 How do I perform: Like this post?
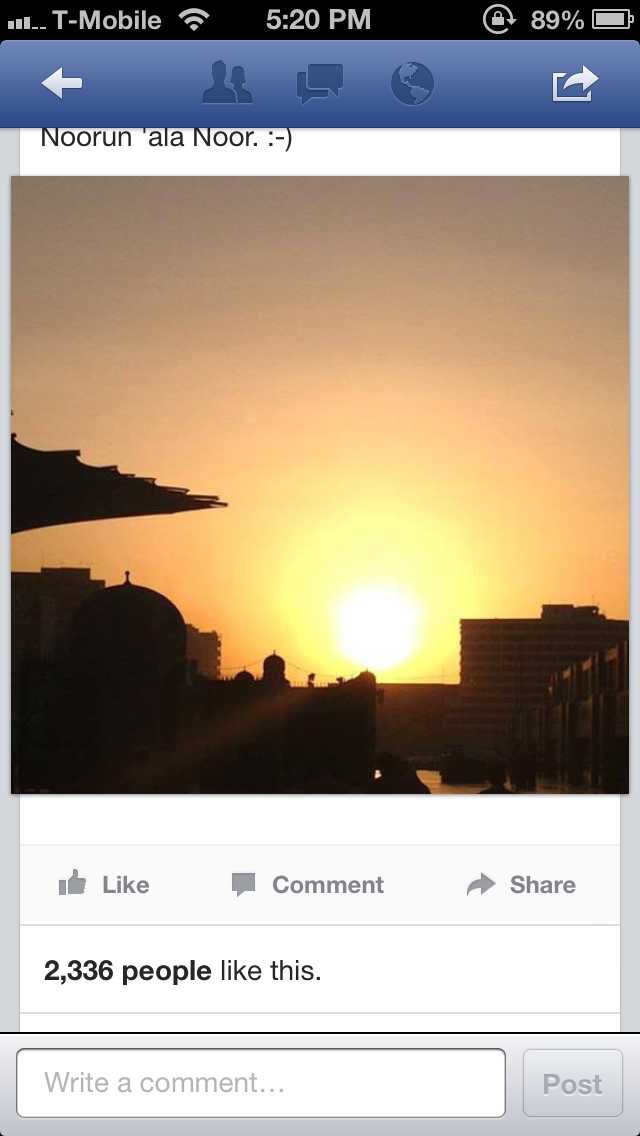point(104,885)
